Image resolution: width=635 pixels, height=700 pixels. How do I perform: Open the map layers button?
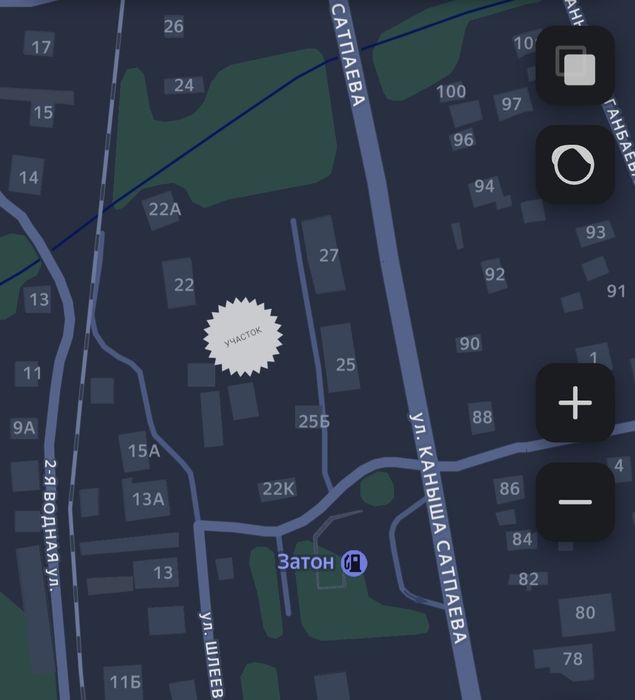tap(575, 65)
